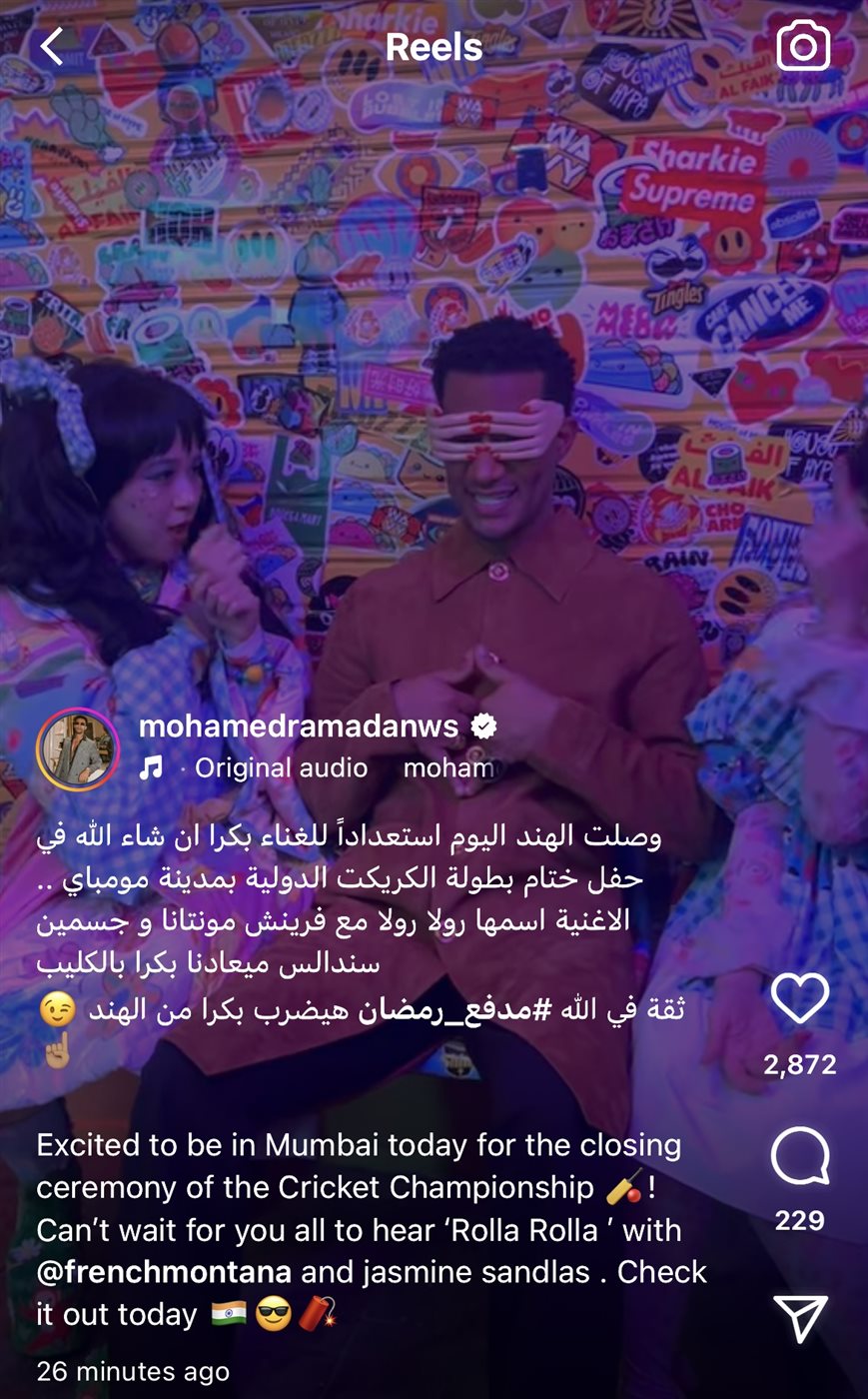Open mohamedramadanws profile picture
Viewport: 868px width, 1399px height.
[77, 748]
